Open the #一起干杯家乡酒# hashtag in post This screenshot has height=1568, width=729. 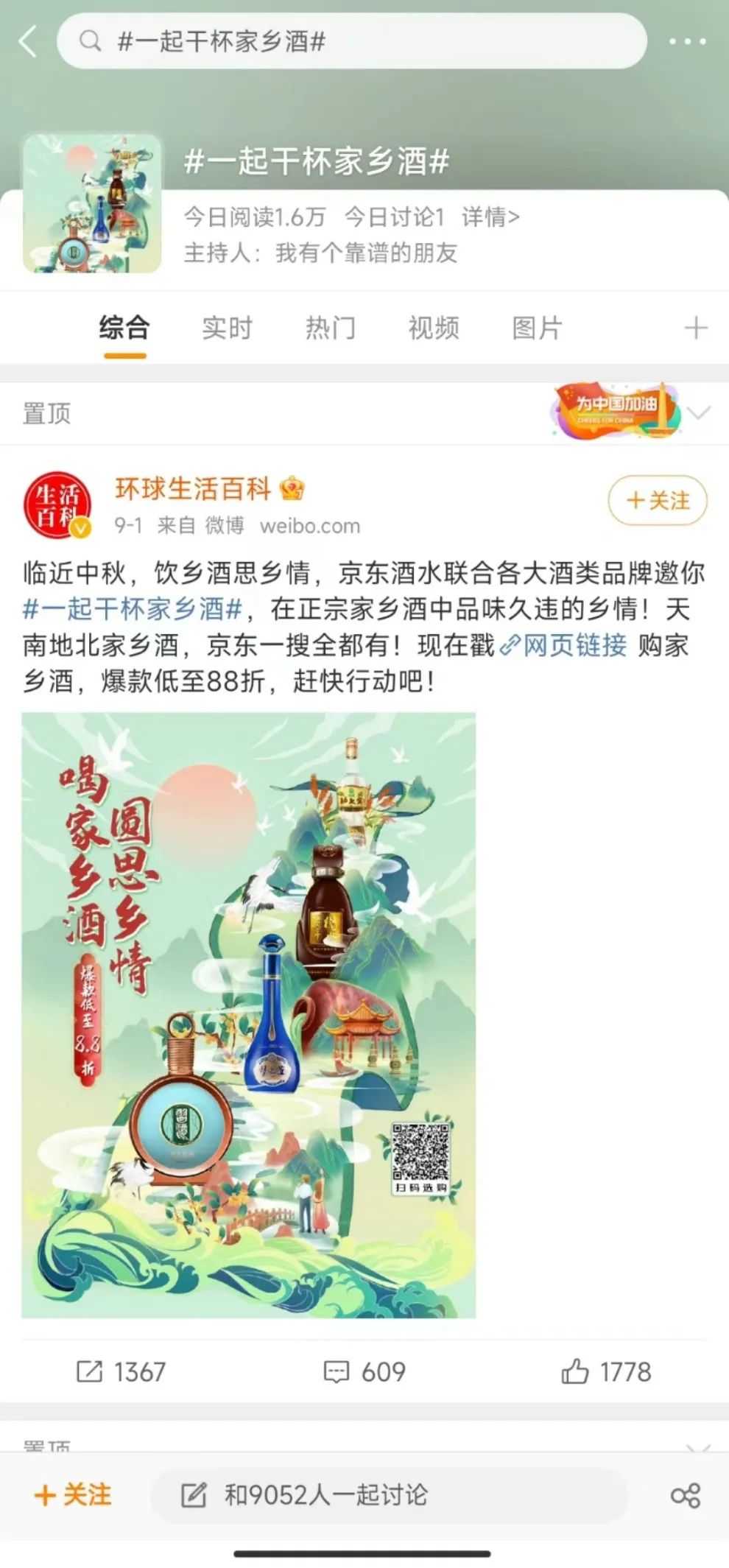(x=133, y=609)
